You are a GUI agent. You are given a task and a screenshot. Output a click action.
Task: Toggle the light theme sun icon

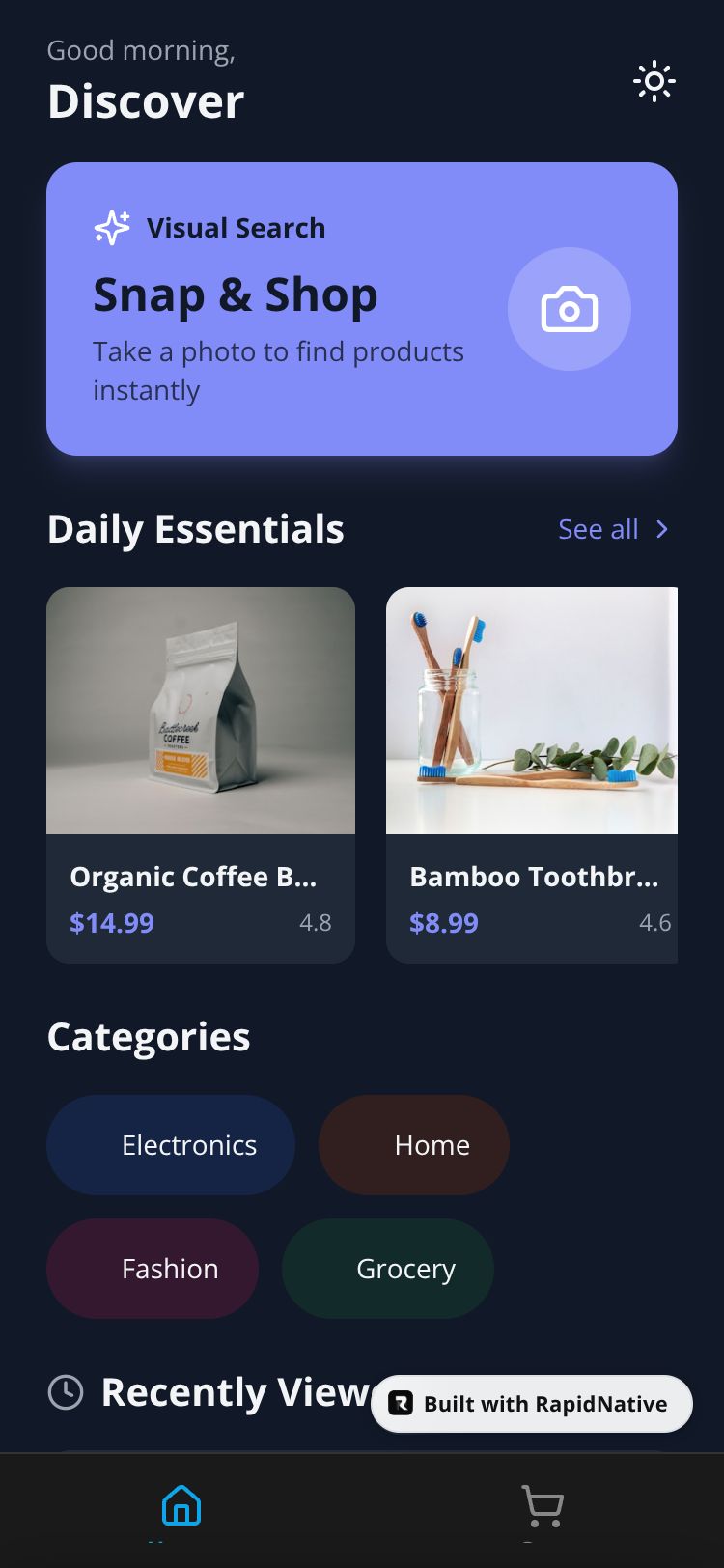point(654,82)
